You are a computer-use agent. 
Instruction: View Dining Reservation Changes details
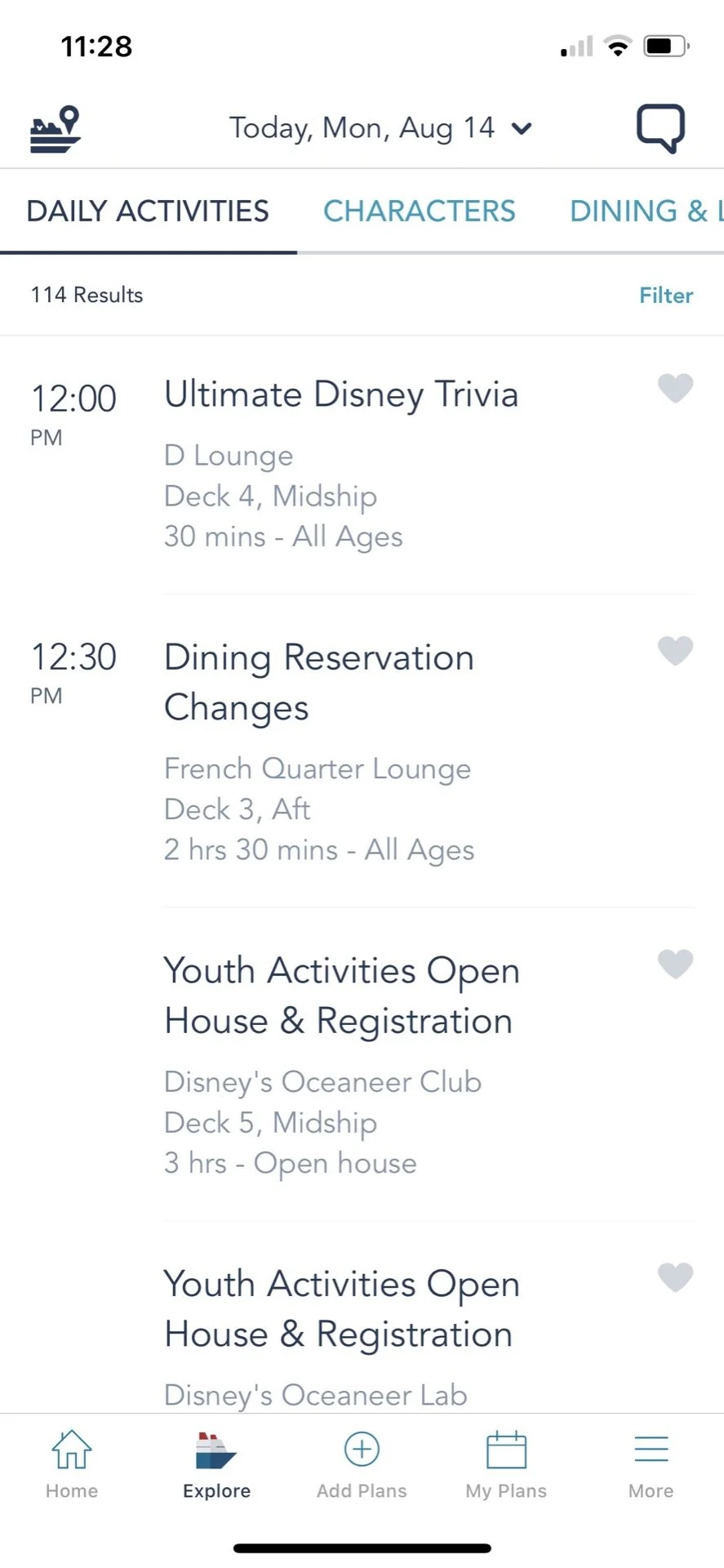click(x=318, y=682)
